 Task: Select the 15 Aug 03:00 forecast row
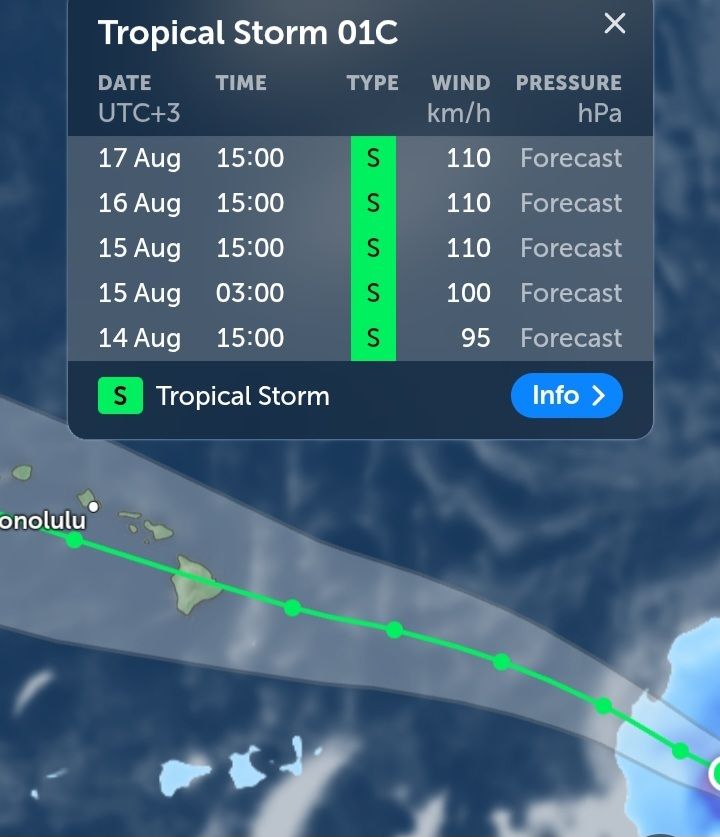coord(360,293)
